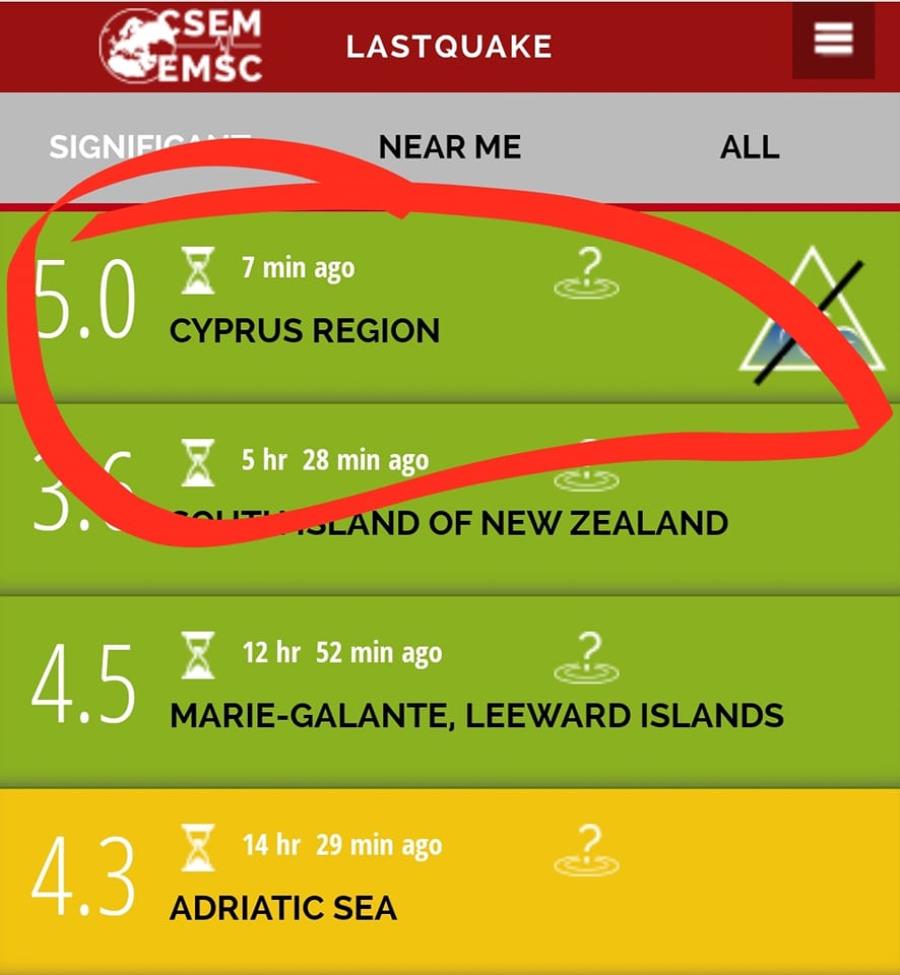Viewport: 900px width, 975px height.
Task: Open the 4.3 Adriatic Sea earthquake
Action: [283, 907]
